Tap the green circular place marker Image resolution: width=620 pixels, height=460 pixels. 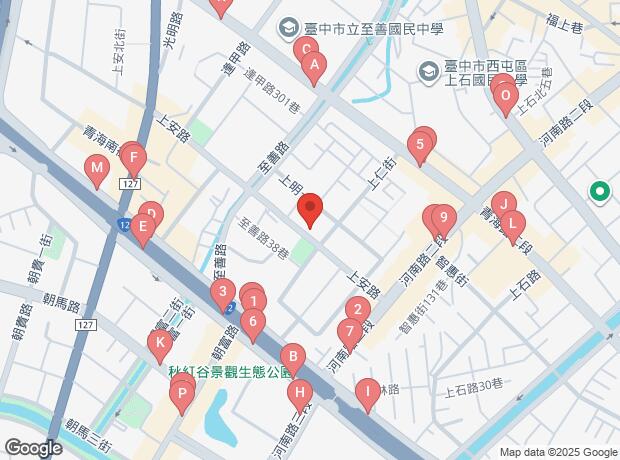pyautogui.click(x=600, y=193)
